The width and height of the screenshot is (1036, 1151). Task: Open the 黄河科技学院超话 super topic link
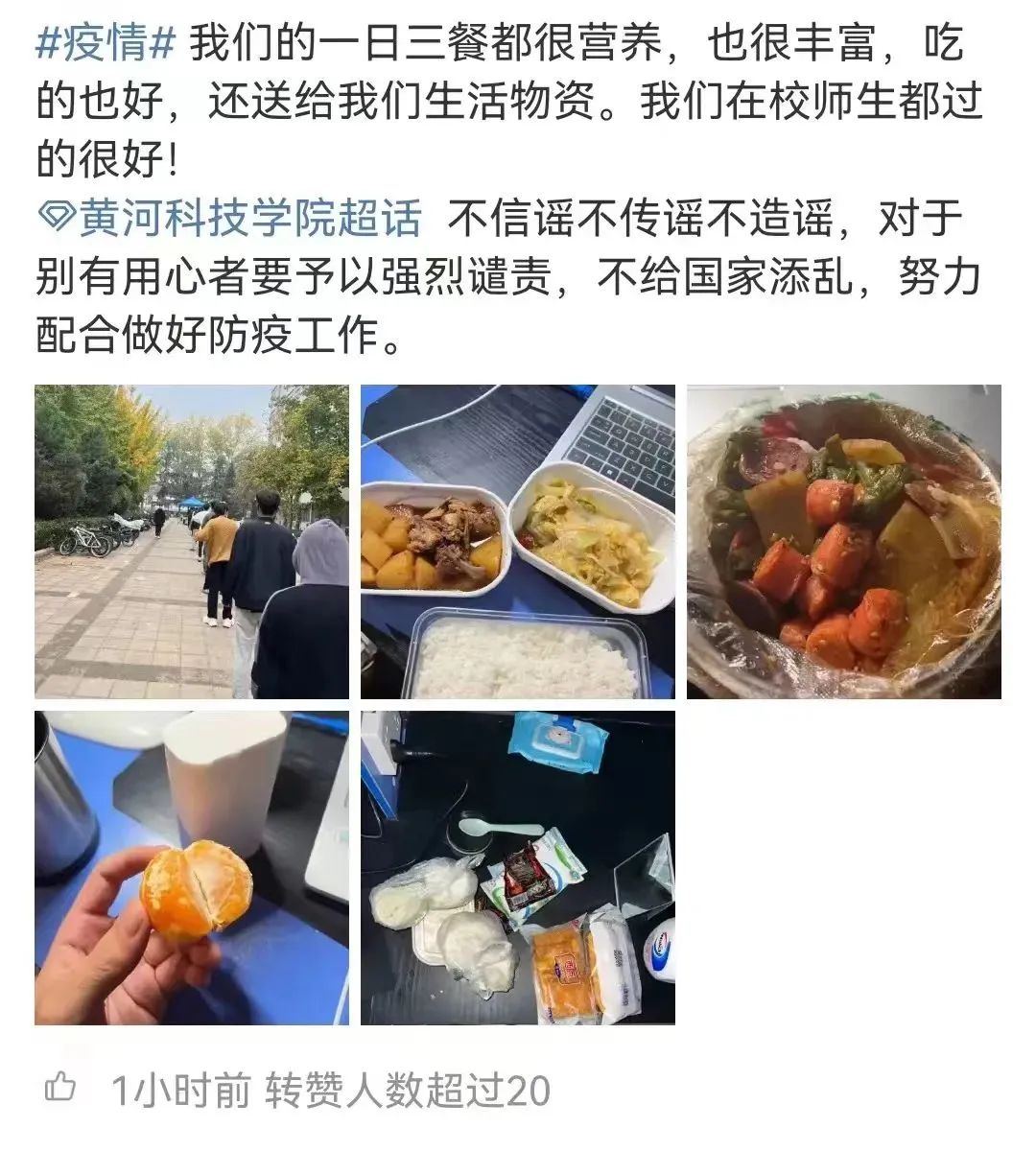[230, 219]
